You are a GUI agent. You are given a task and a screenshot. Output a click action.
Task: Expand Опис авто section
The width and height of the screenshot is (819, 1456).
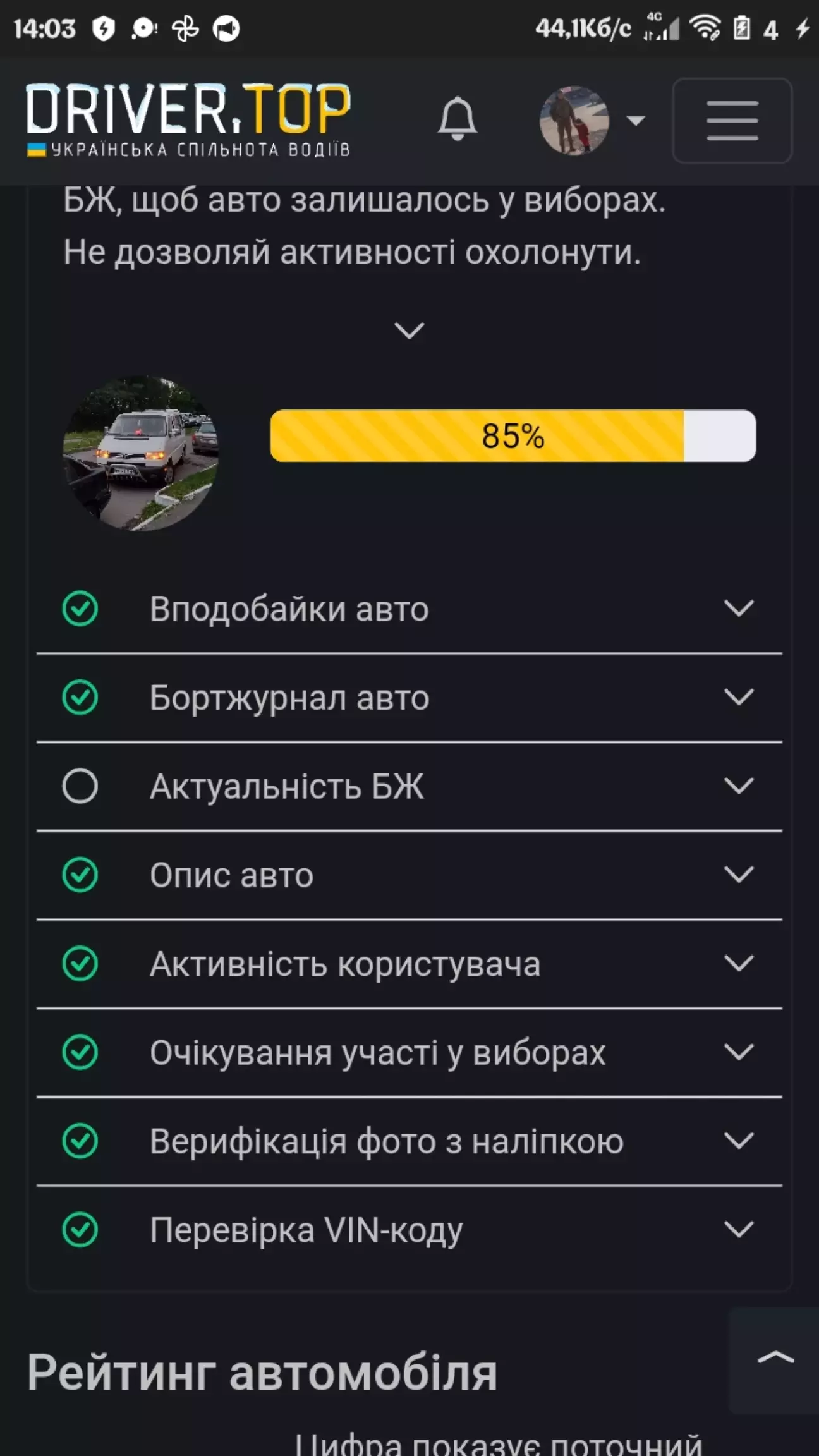[738, 875]
